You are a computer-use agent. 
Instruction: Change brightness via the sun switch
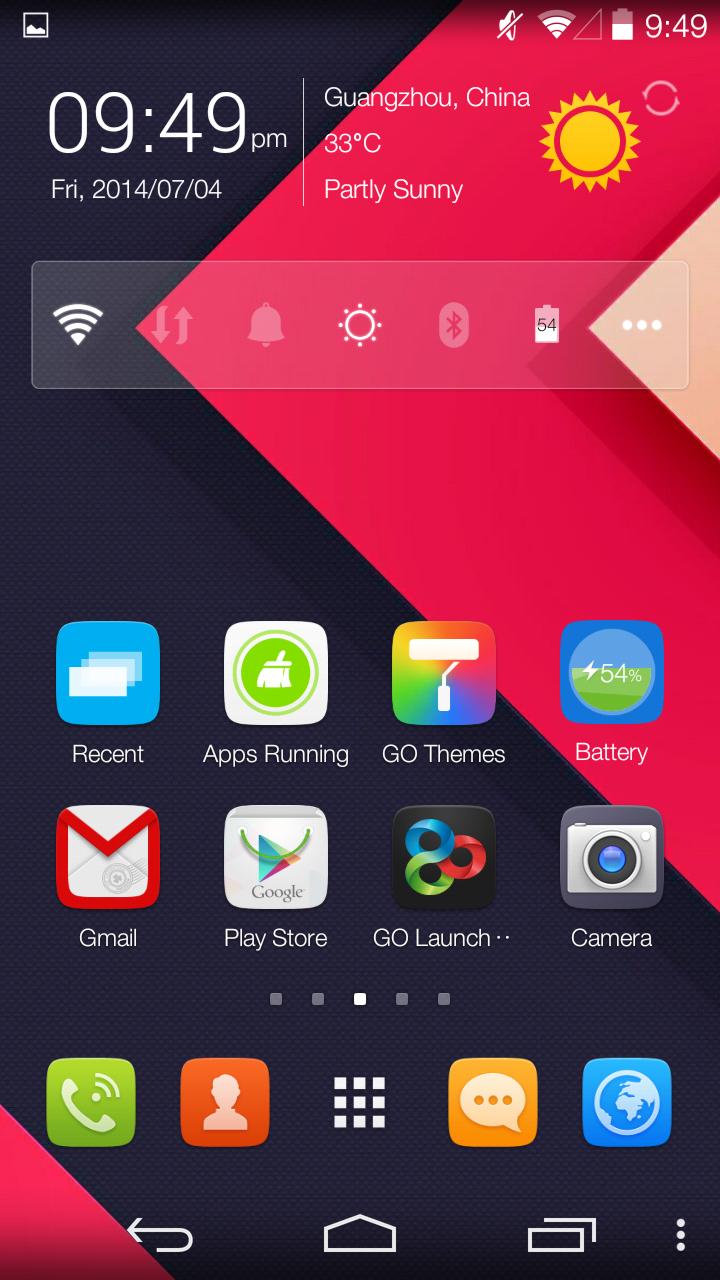tap(359, 325)
